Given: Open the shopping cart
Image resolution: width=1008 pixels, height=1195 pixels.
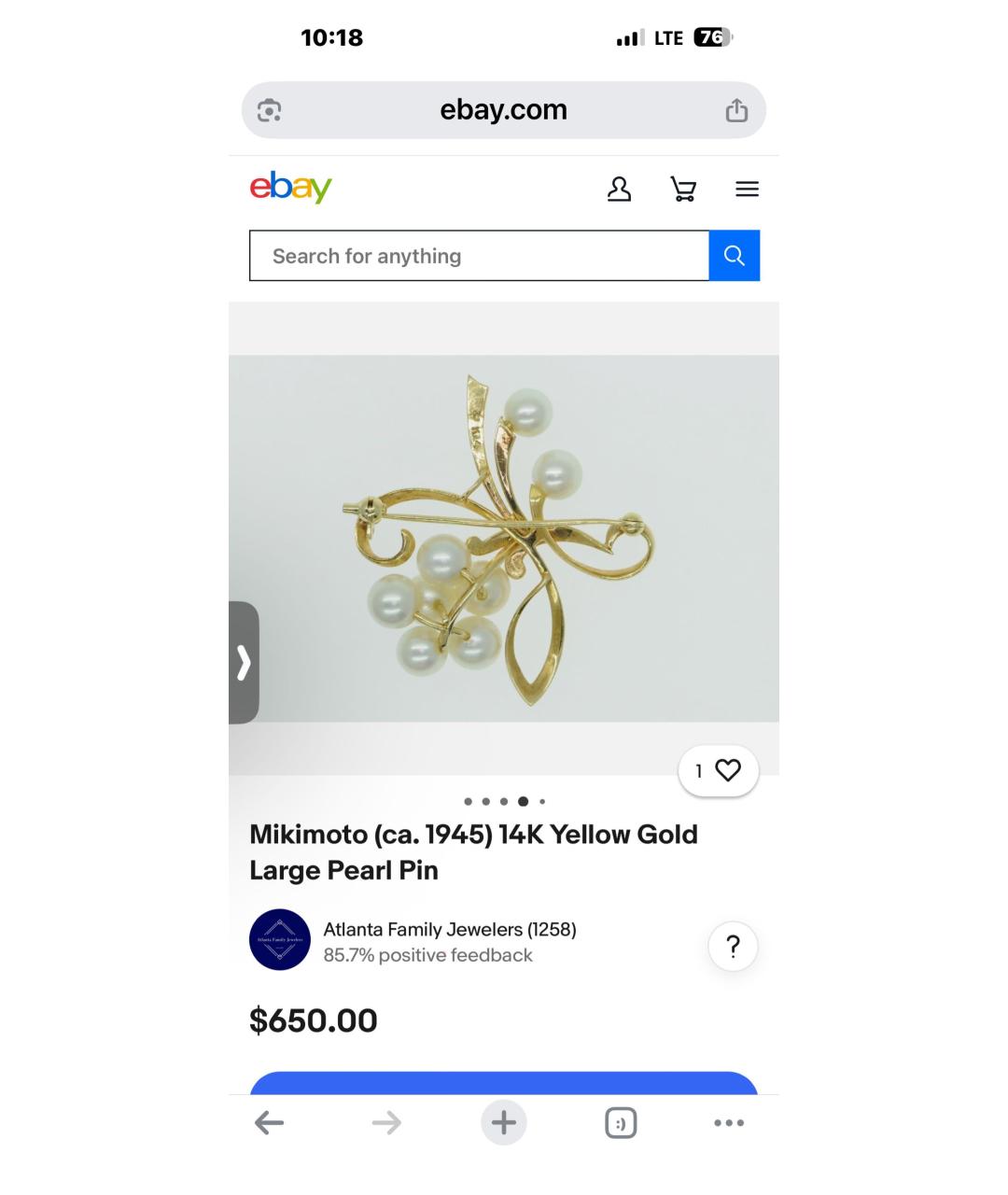Looking at the screenshot, I should coord(683,190).
